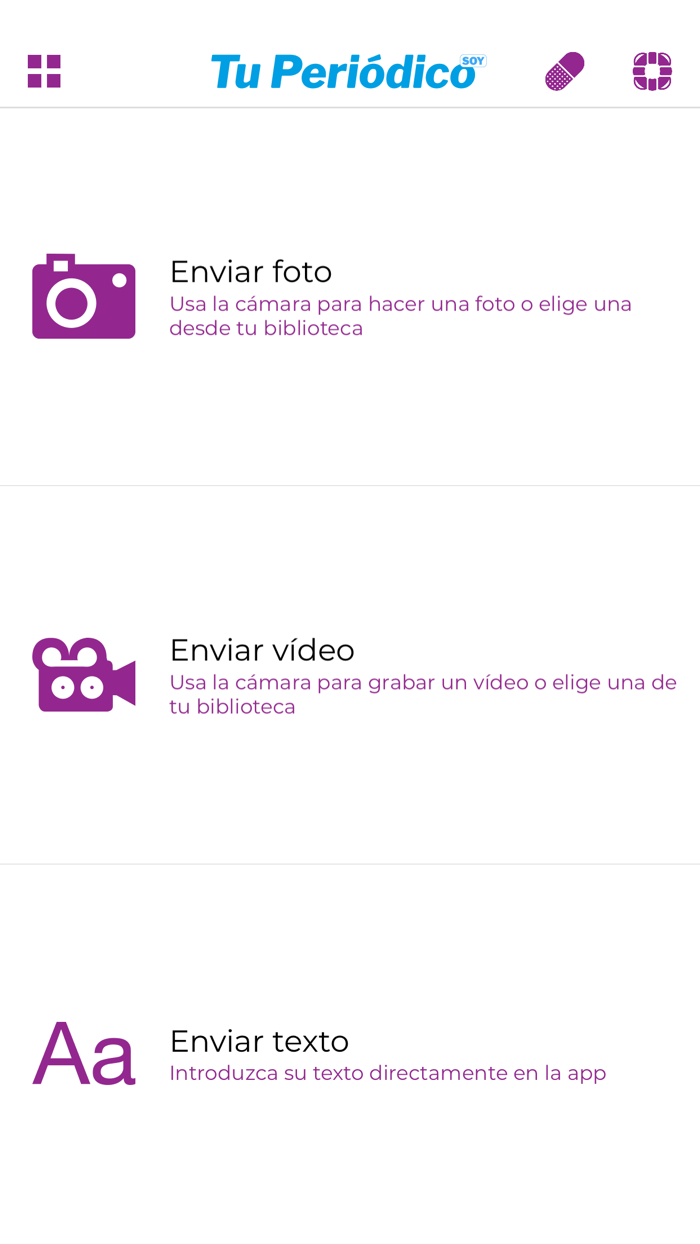Tap the pill-shaped pharmacy icon
This screenshot has width=700, height=1244.
(564, 71)
